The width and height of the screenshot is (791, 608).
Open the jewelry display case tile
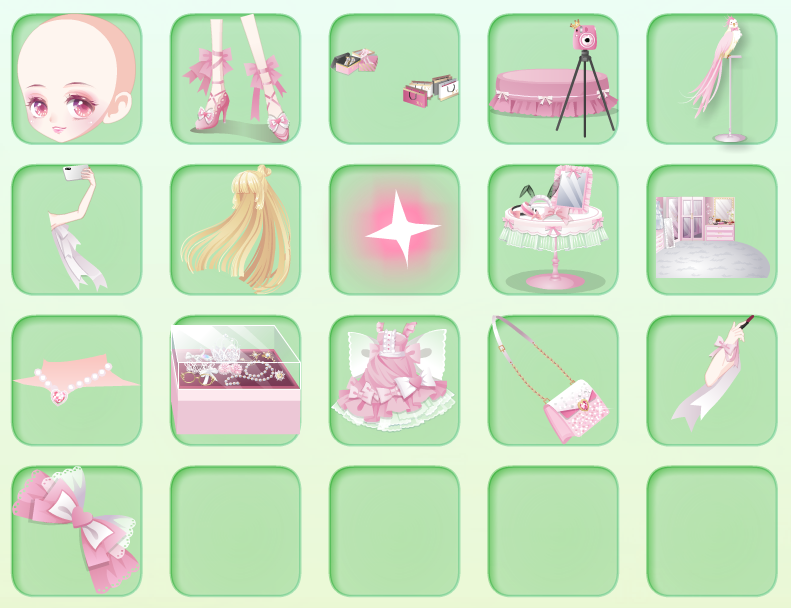235,381
